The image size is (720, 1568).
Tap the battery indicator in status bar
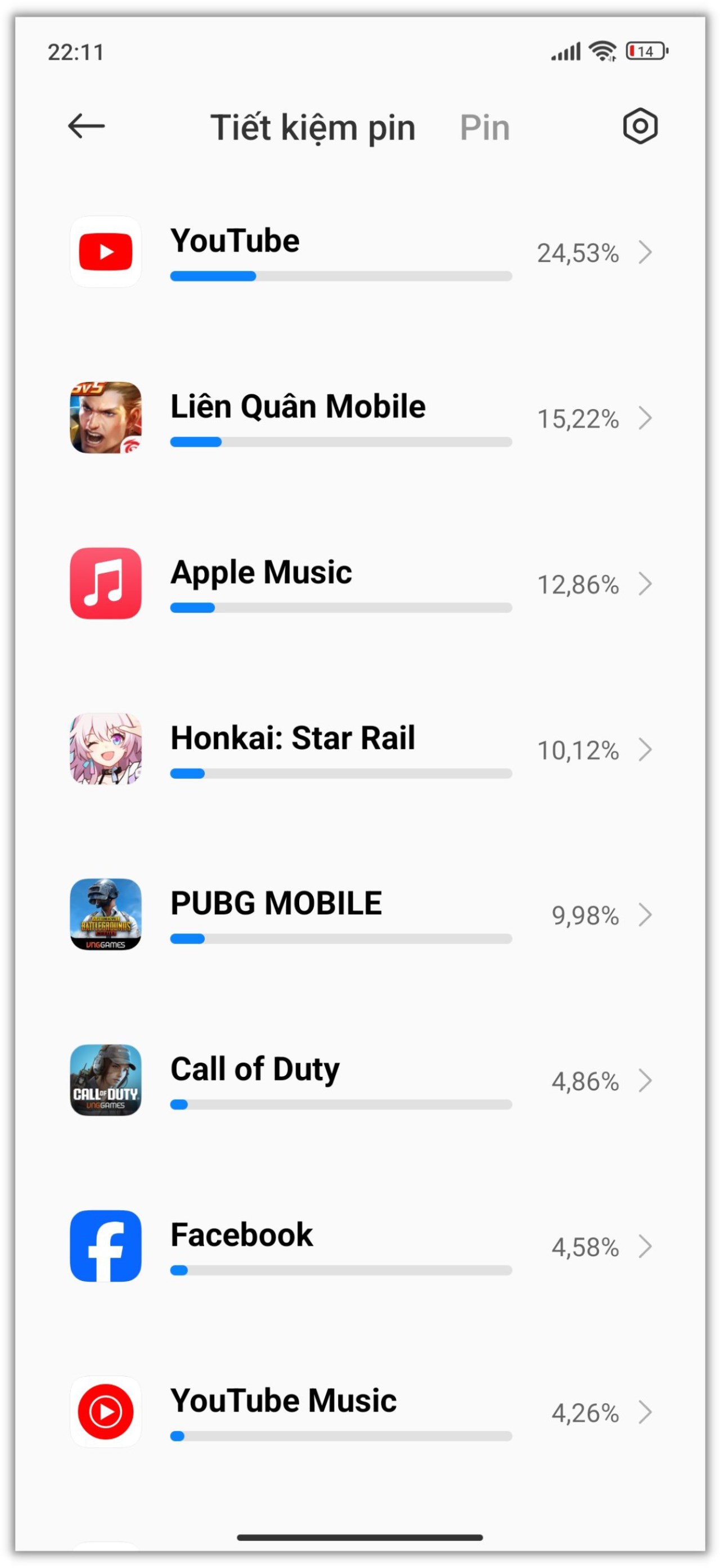pos(645,52)
